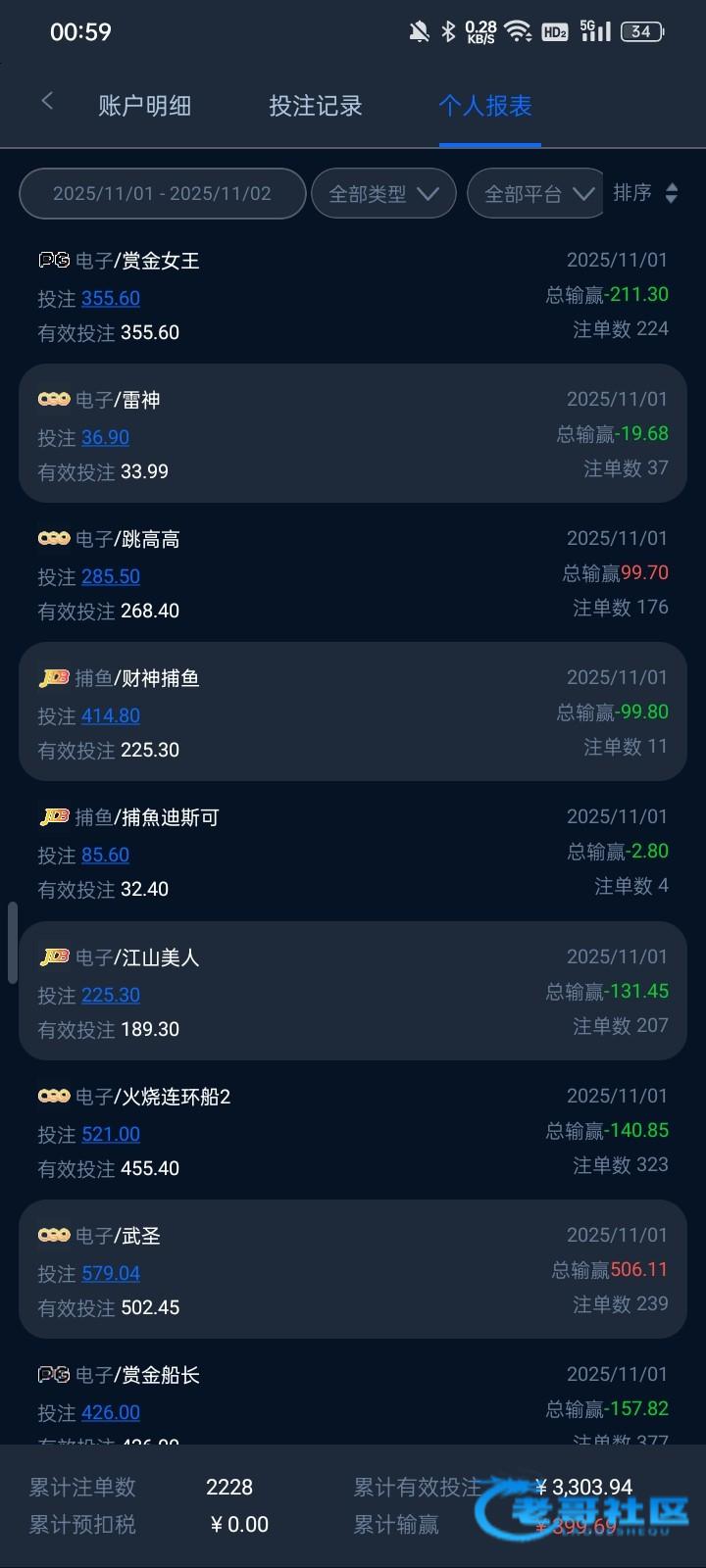Open bet amount 285.50 for 跳高高
Screen dimensions: 706x1568
[x=111, y=577]
